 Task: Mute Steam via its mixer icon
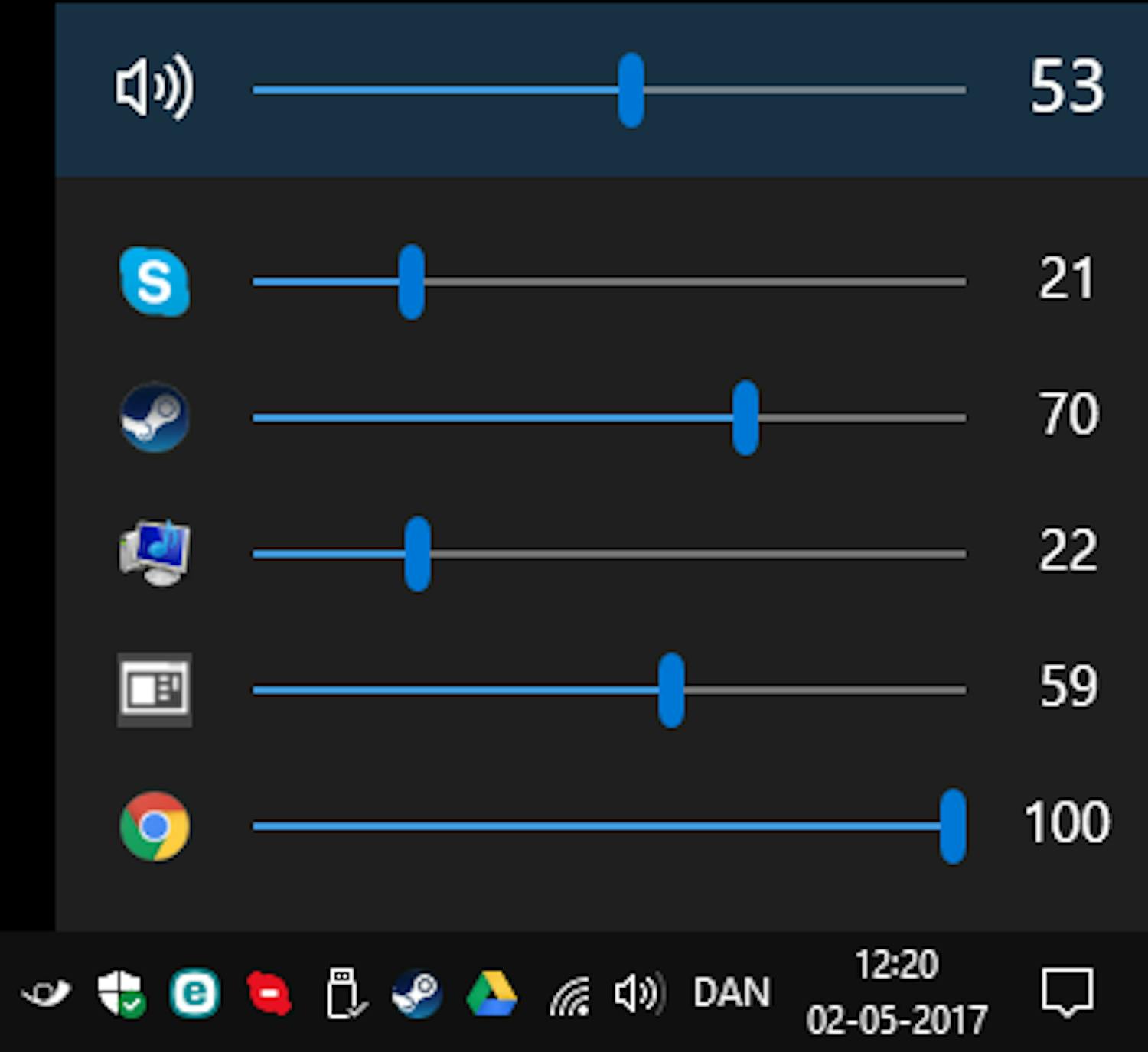coord(155,417)
